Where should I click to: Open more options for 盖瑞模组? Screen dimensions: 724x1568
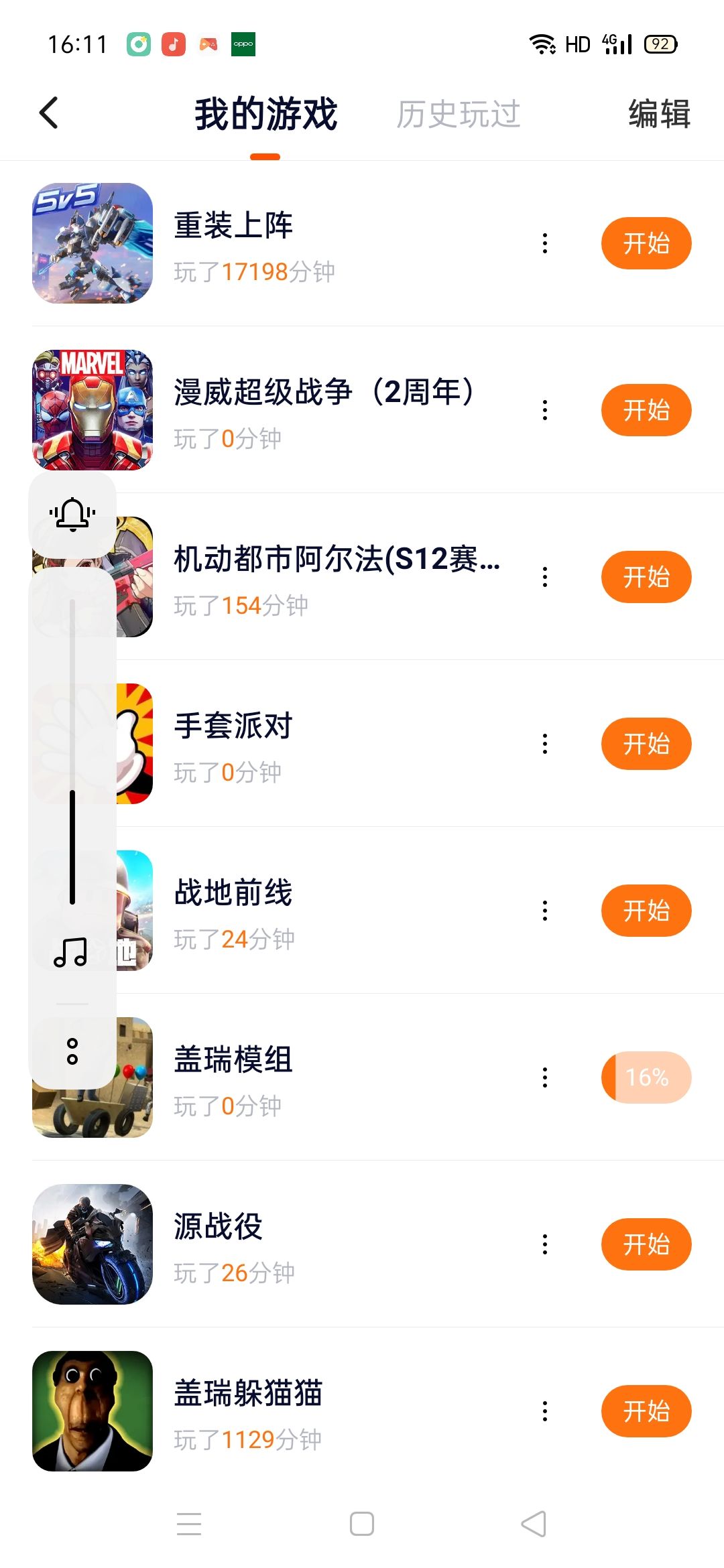(x=545, y=1077)
